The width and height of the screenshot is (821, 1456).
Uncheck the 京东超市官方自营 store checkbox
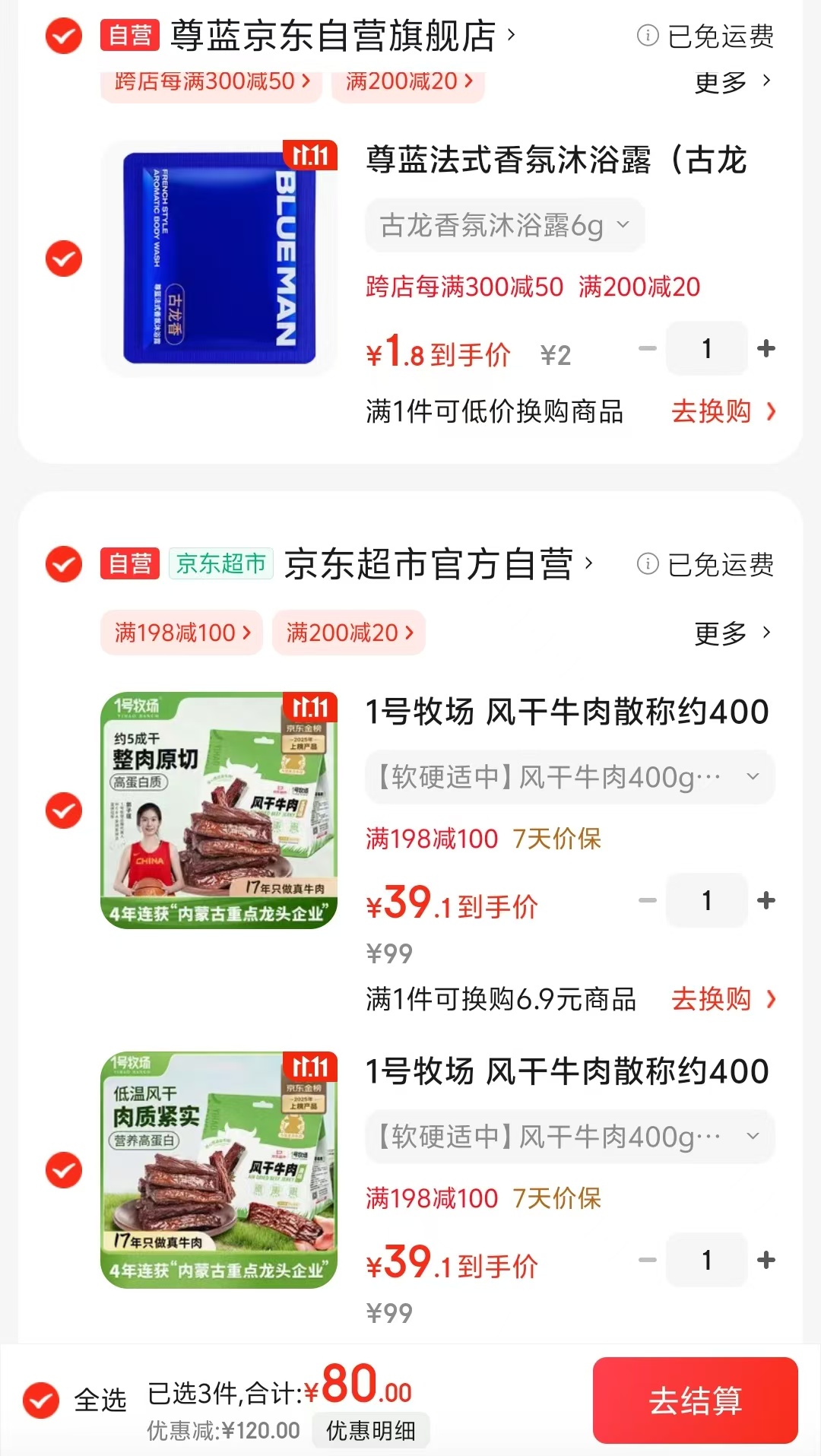[x=64, y=564]
